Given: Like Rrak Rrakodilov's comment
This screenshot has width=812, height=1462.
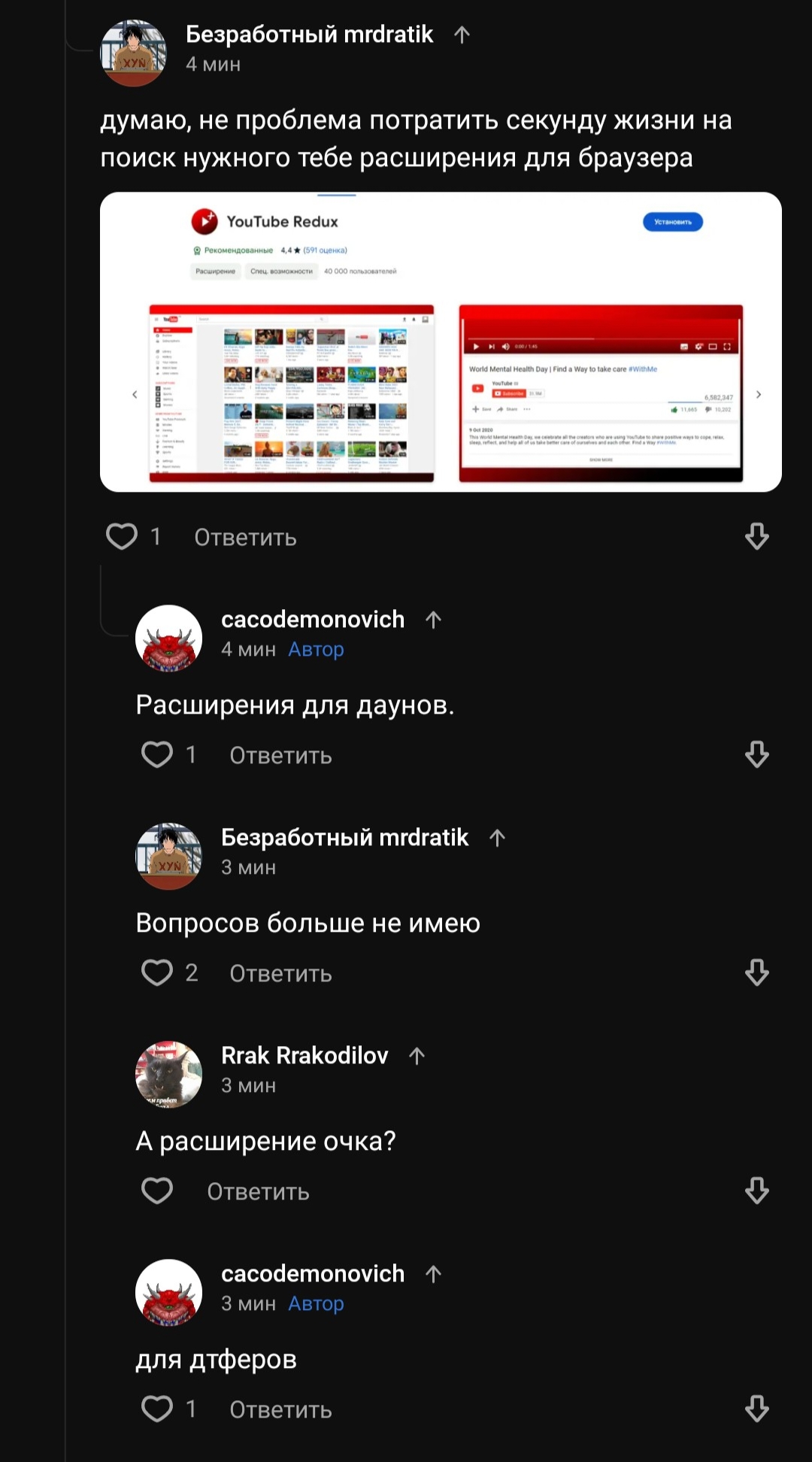Looking at the screenshot, I should click(x=157, y=1191).
